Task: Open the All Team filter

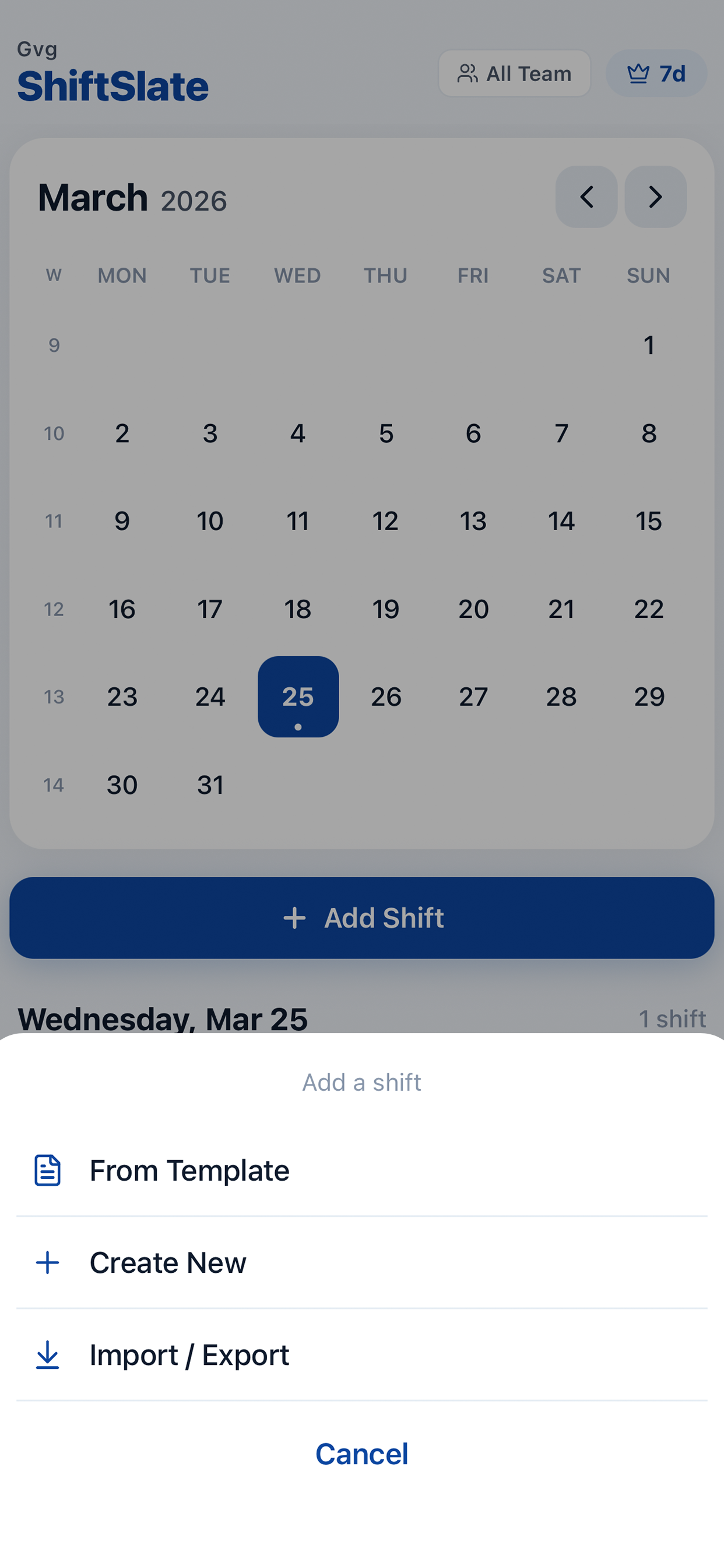Action: click(514, 73)
